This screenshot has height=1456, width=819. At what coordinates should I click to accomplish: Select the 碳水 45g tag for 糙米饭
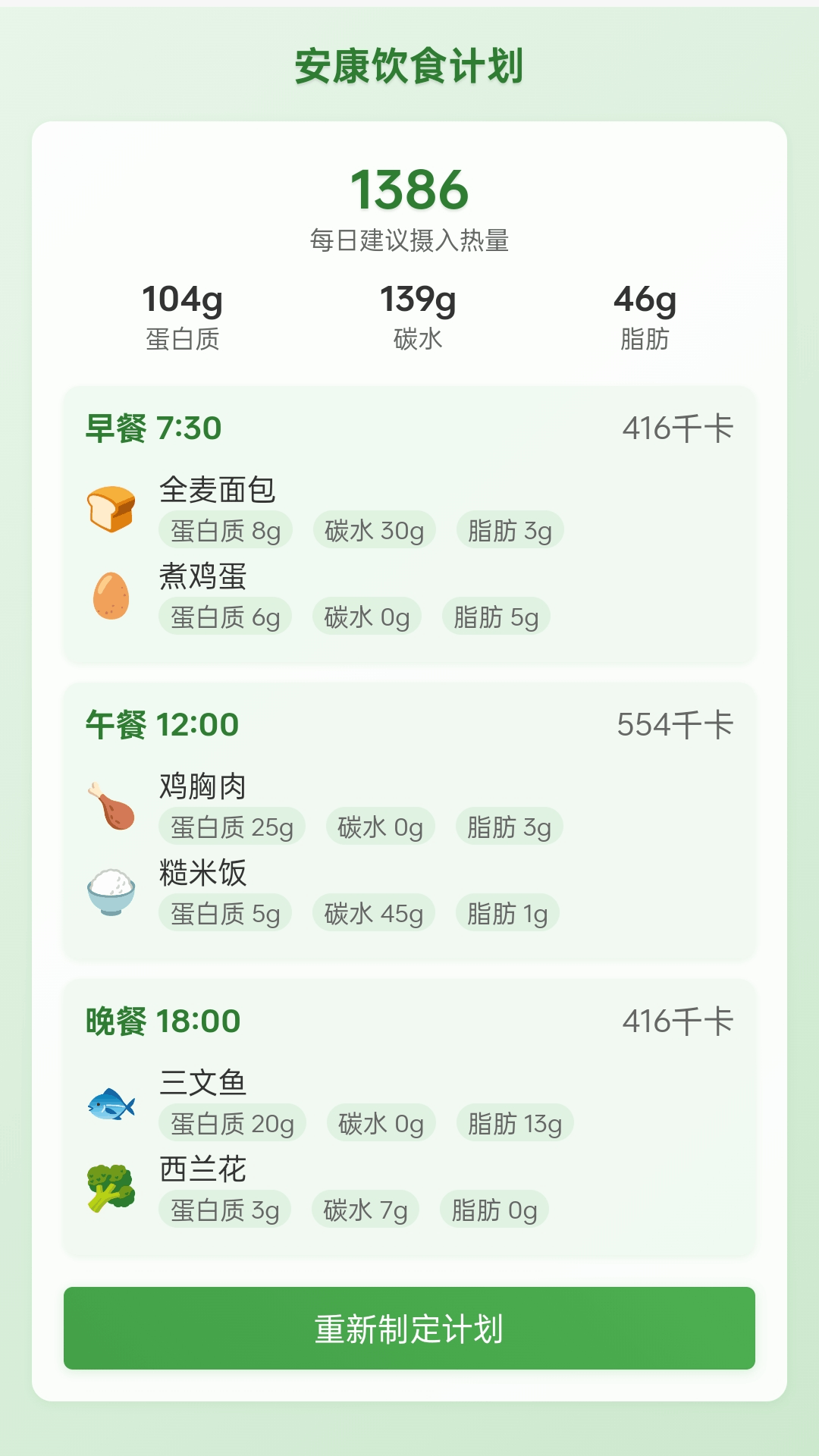point(375,913)
